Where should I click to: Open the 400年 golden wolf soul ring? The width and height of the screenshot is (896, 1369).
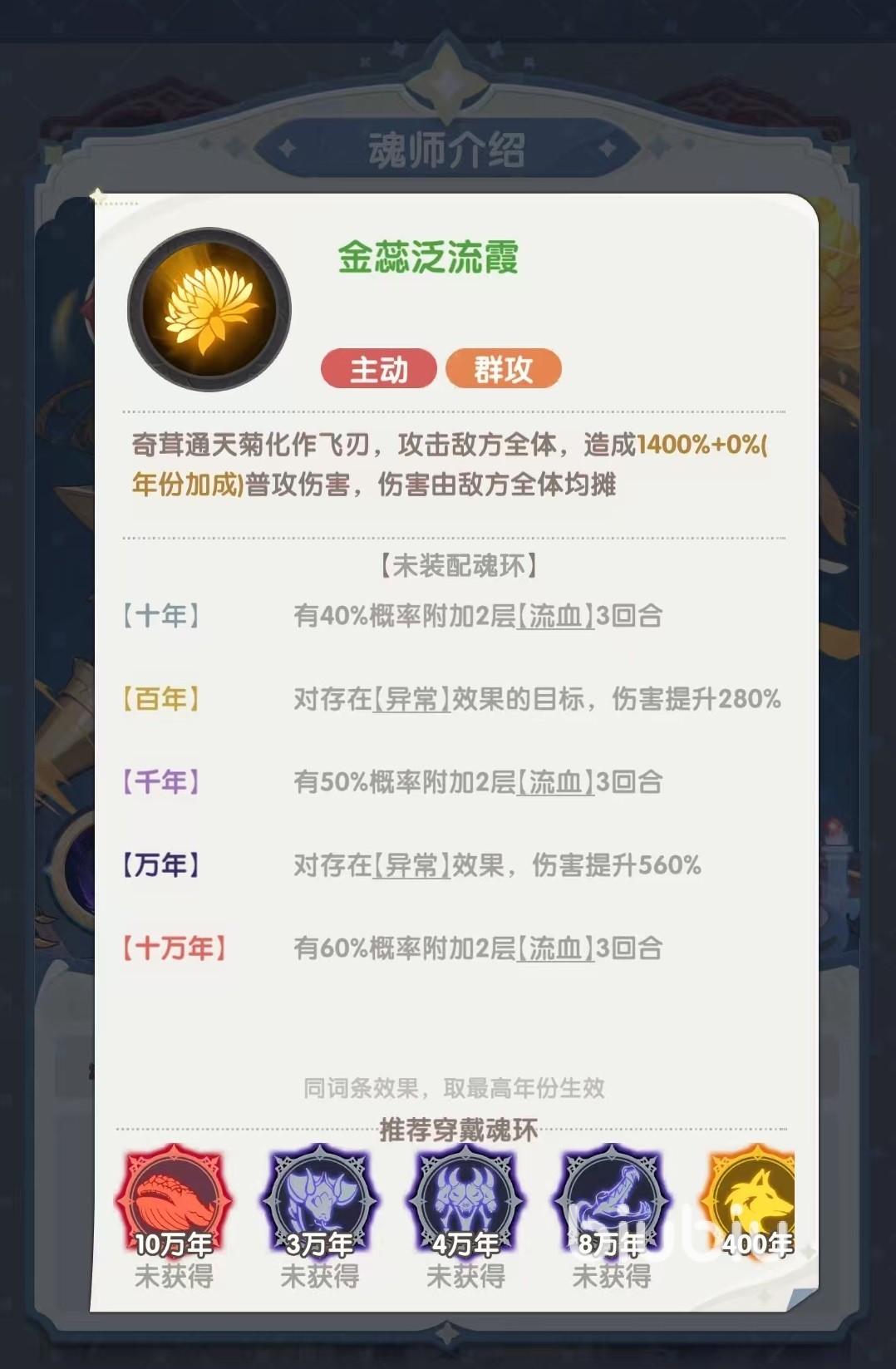pyautogui.click(x=752, y=1202)
